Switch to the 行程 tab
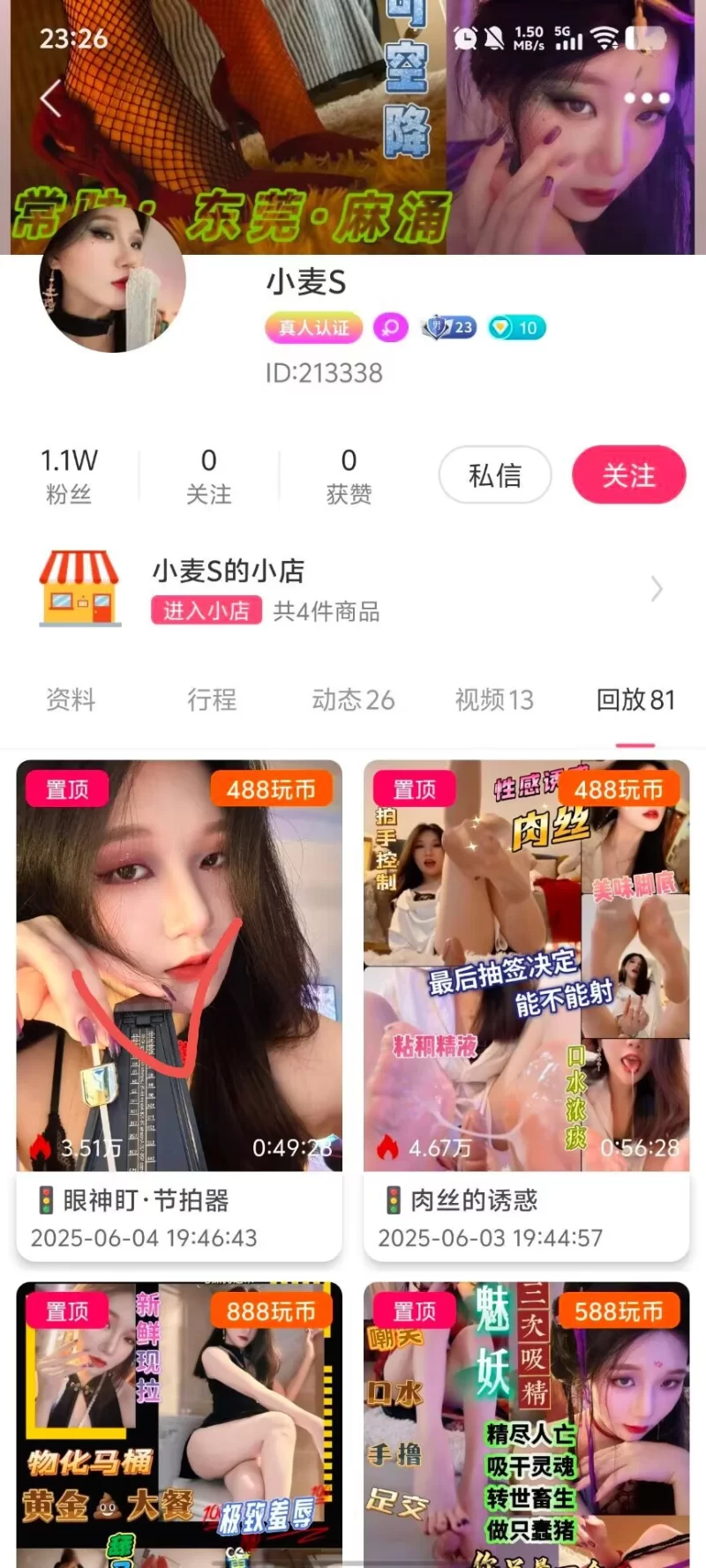The height and width of the screenshot is (1568, 706). point(212,700)
